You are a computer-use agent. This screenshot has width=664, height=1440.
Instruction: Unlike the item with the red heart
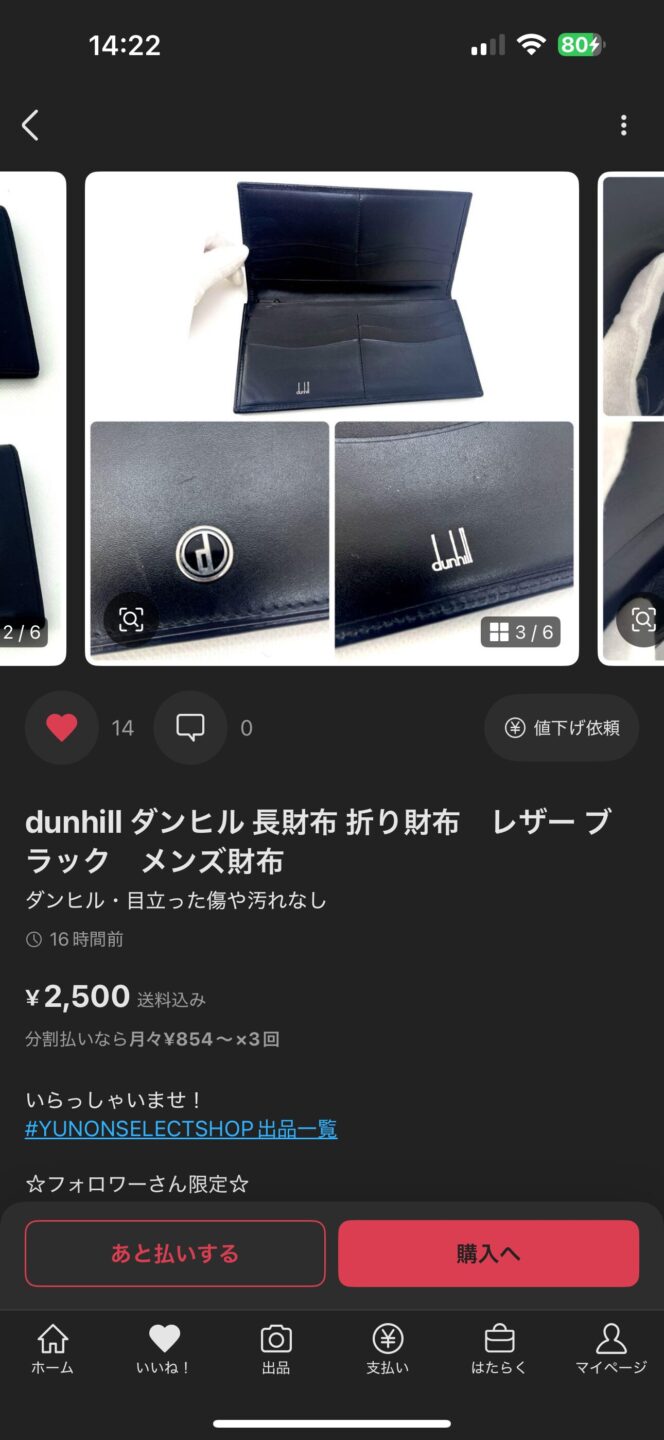[x=62, y=728]
